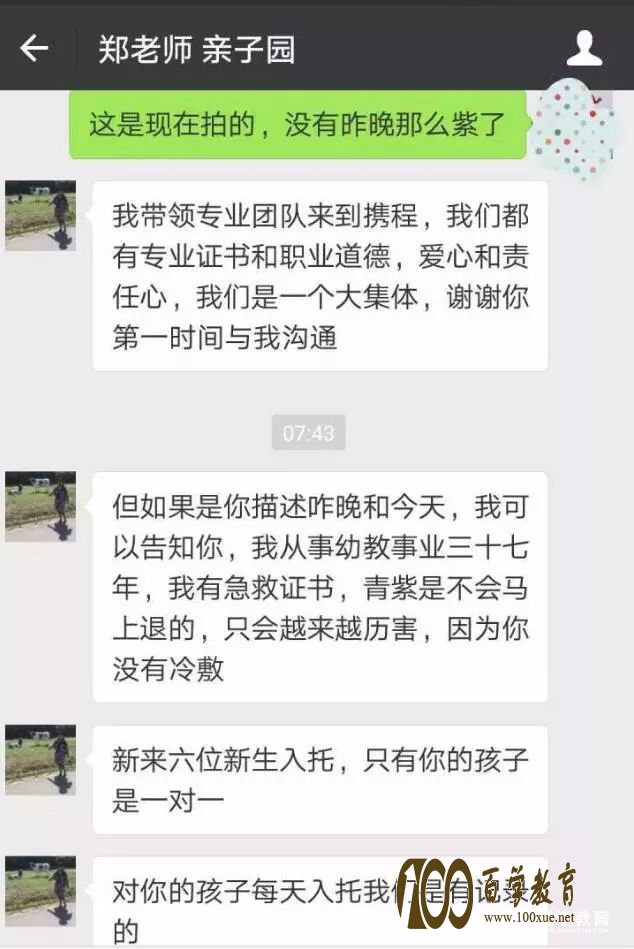Open my own avatar beside the green message
Image resolution: width=634 pixels, height=949 pixels.
pyautogui.click(x=572, y=125)
